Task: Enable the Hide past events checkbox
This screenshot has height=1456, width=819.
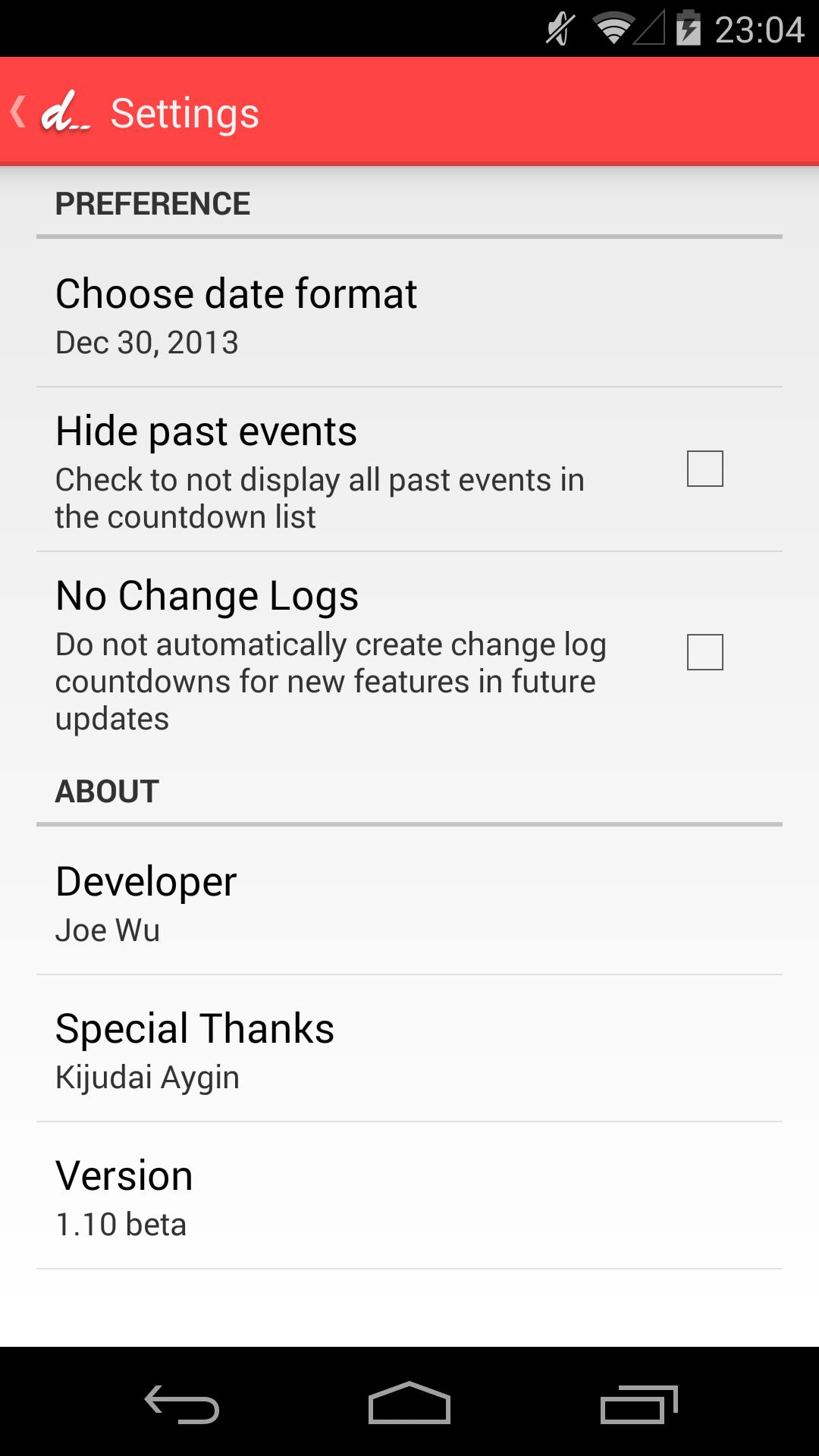Action: tap(704, 469)
